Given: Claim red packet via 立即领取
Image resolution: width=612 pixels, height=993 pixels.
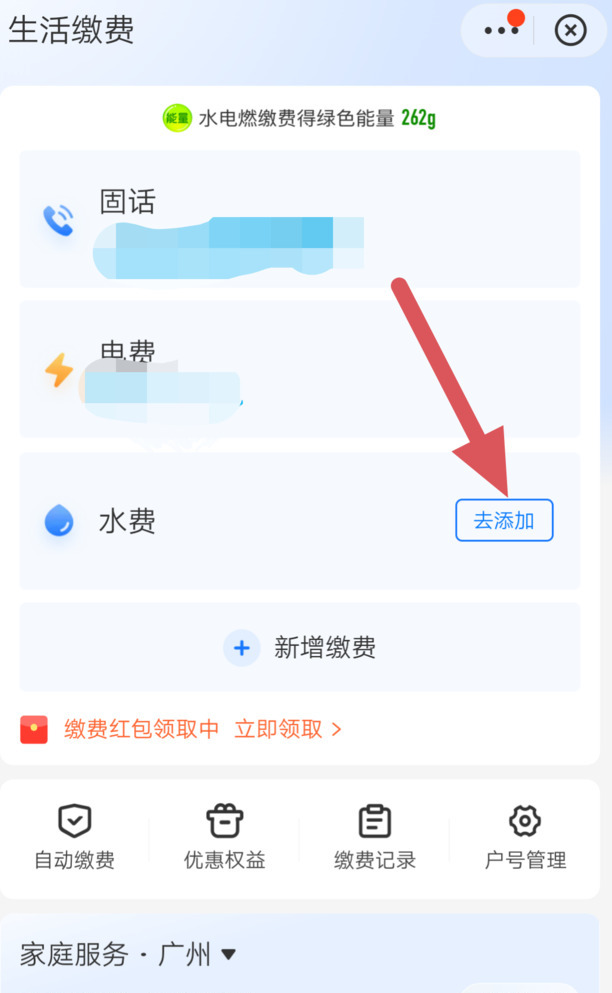Looking at the screenshot, I should point(288,729).
